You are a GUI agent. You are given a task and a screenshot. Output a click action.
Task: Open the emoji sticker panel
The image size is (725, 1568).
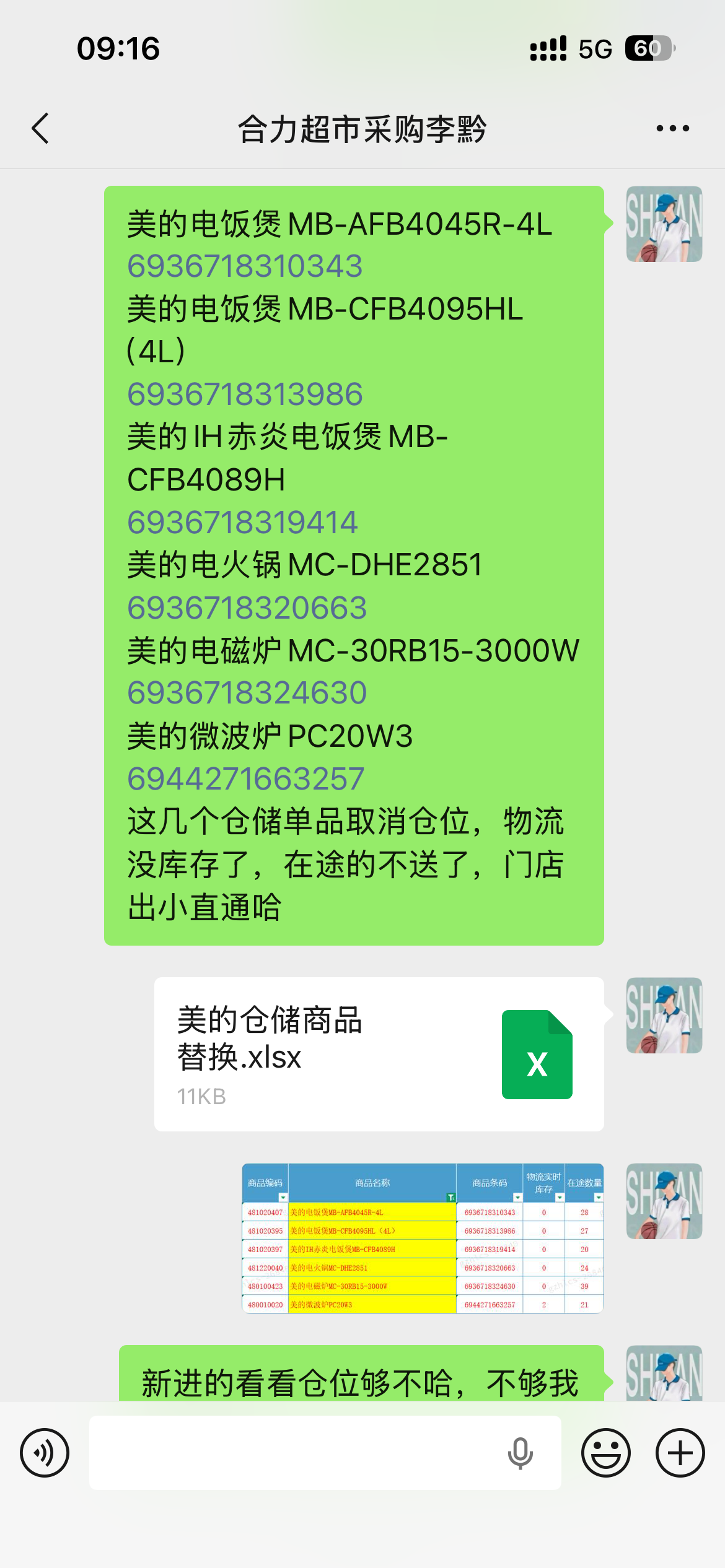[x=605, y=1453]
